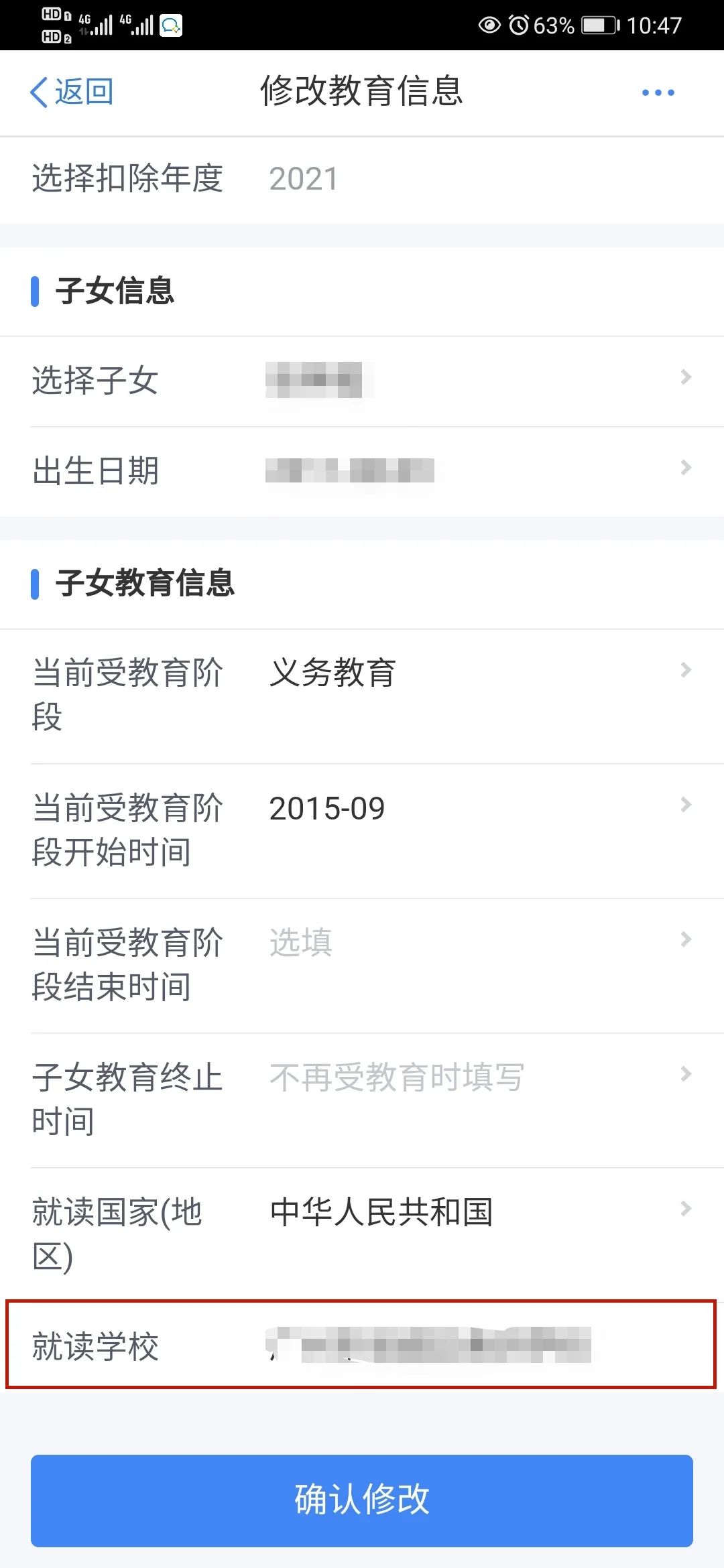724x1568 pixels.
Task: Open the 选择子女 selector row
Action: tap(362, 381)
